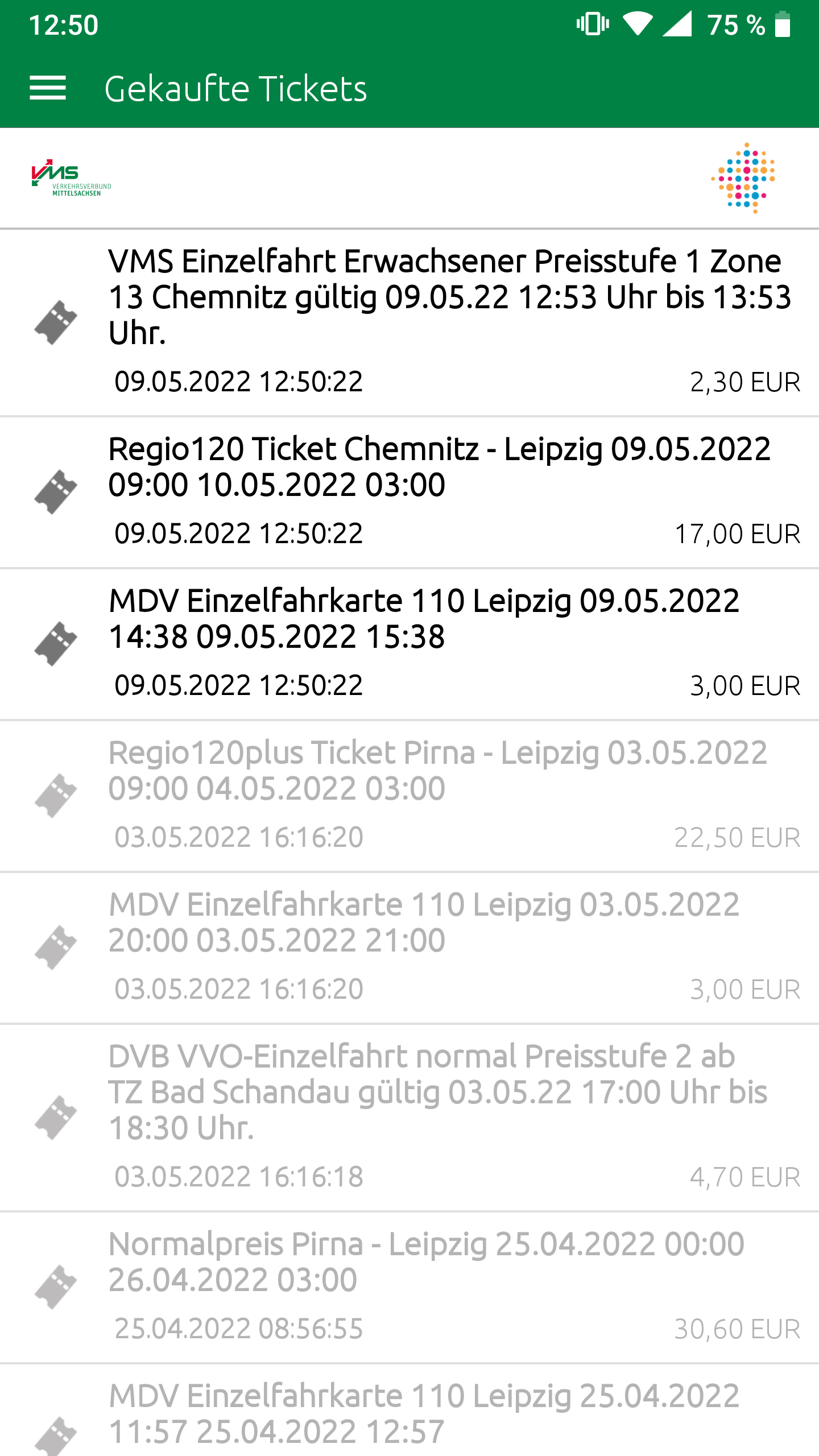Open the VMS Einzelfahrt Erwachsener Chemnitz ticket
819x1456 pixels.
pos(409,323)
